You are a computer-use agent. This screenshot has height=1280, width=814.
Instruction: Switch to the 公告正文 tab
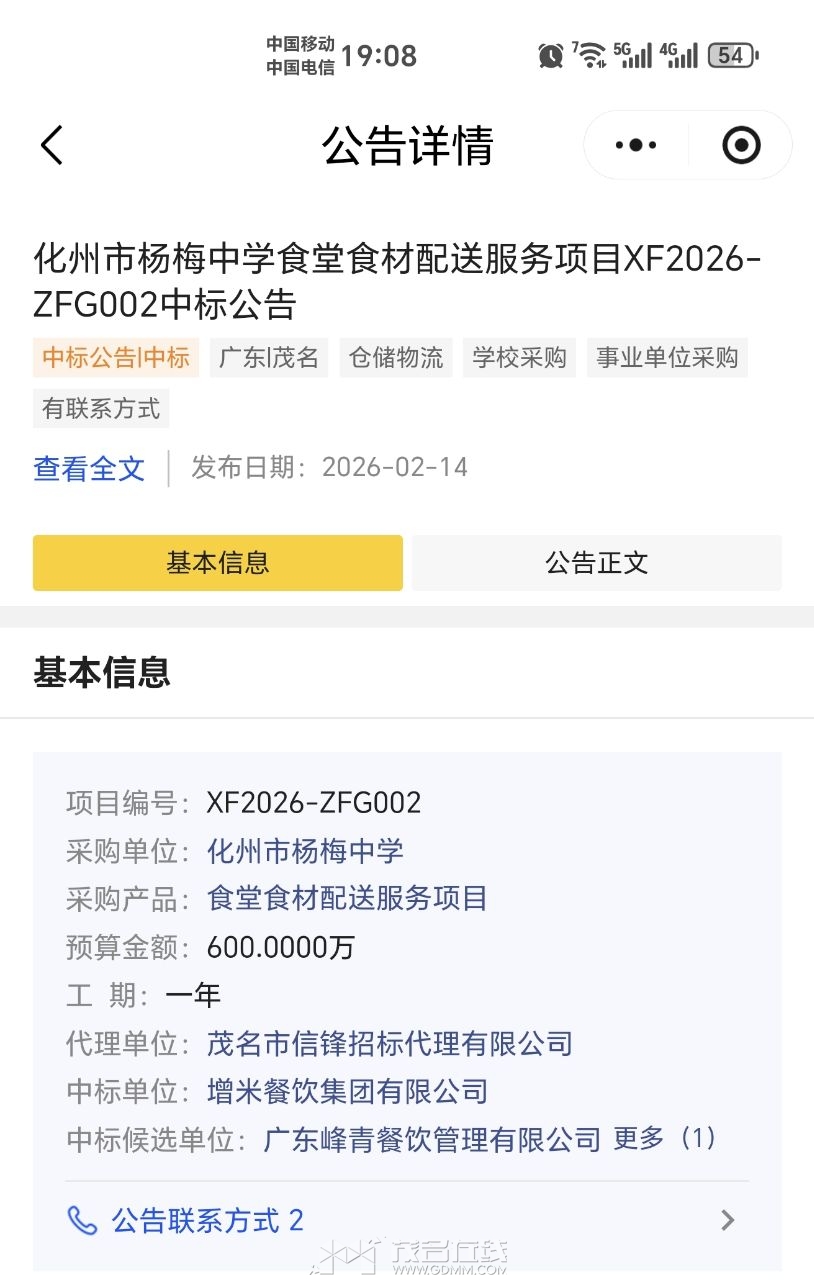pos(596,563)
